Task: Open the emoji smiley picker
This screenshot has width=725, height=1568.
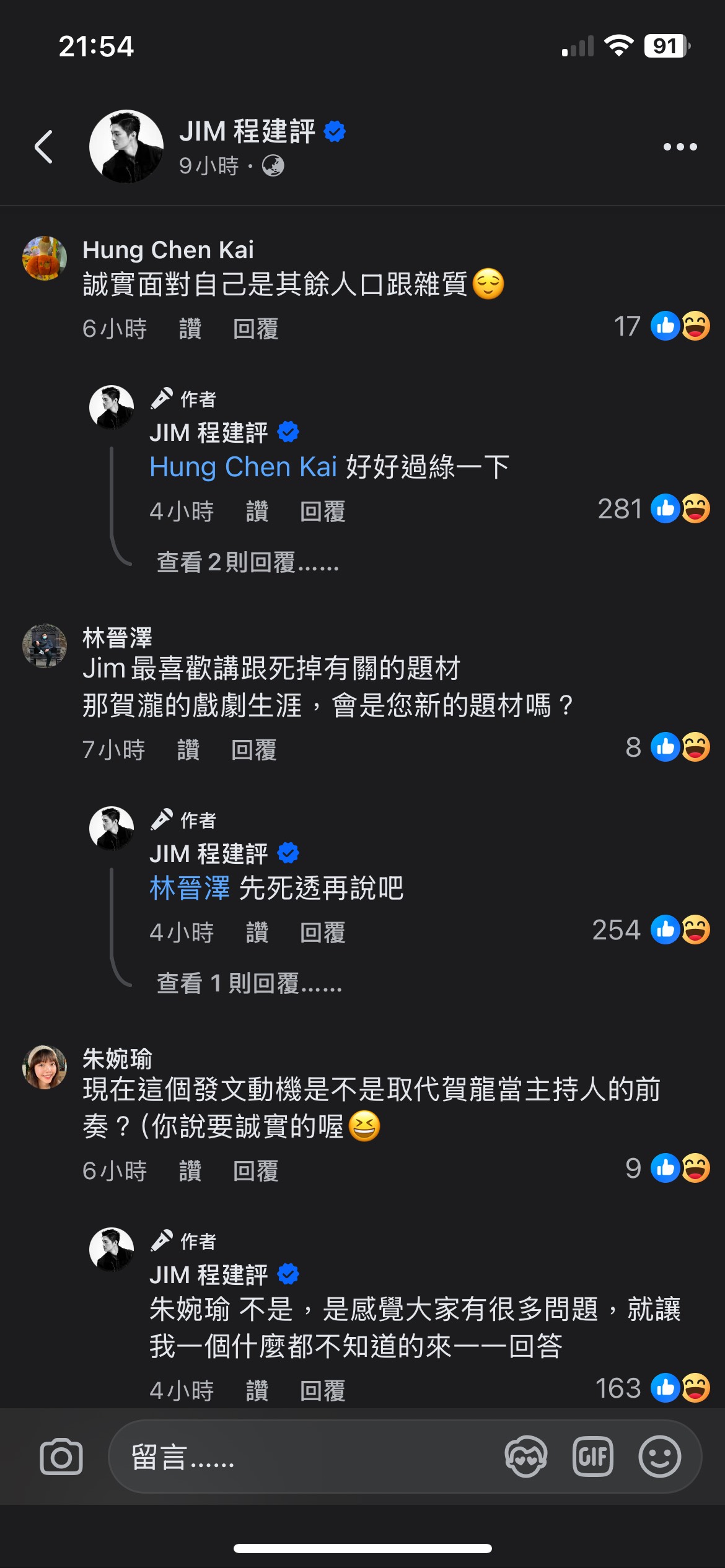Action: 659,1457
